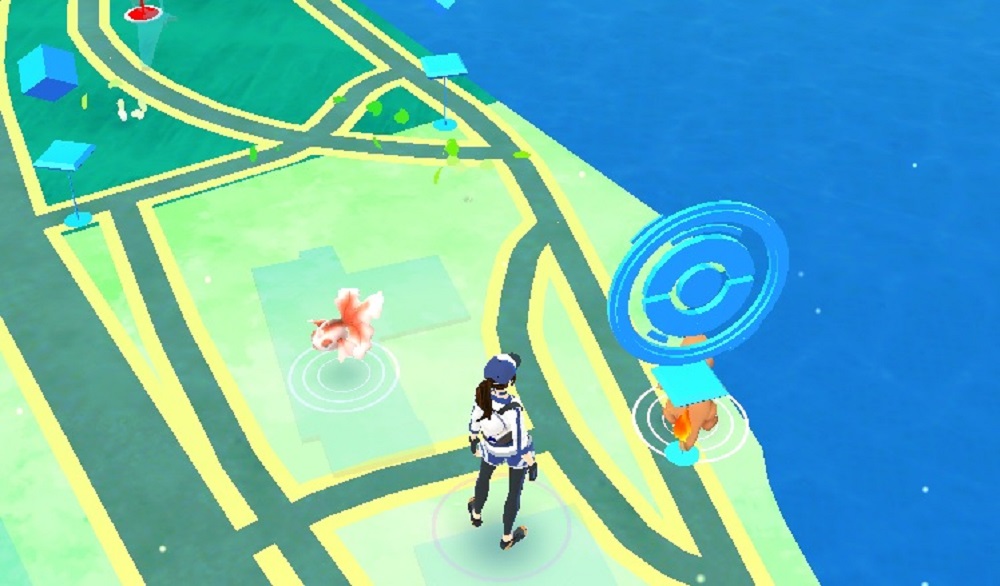Open the large in-range PokéStop disc
This screenshot has height=586, width=1000.
click(699, 283)
